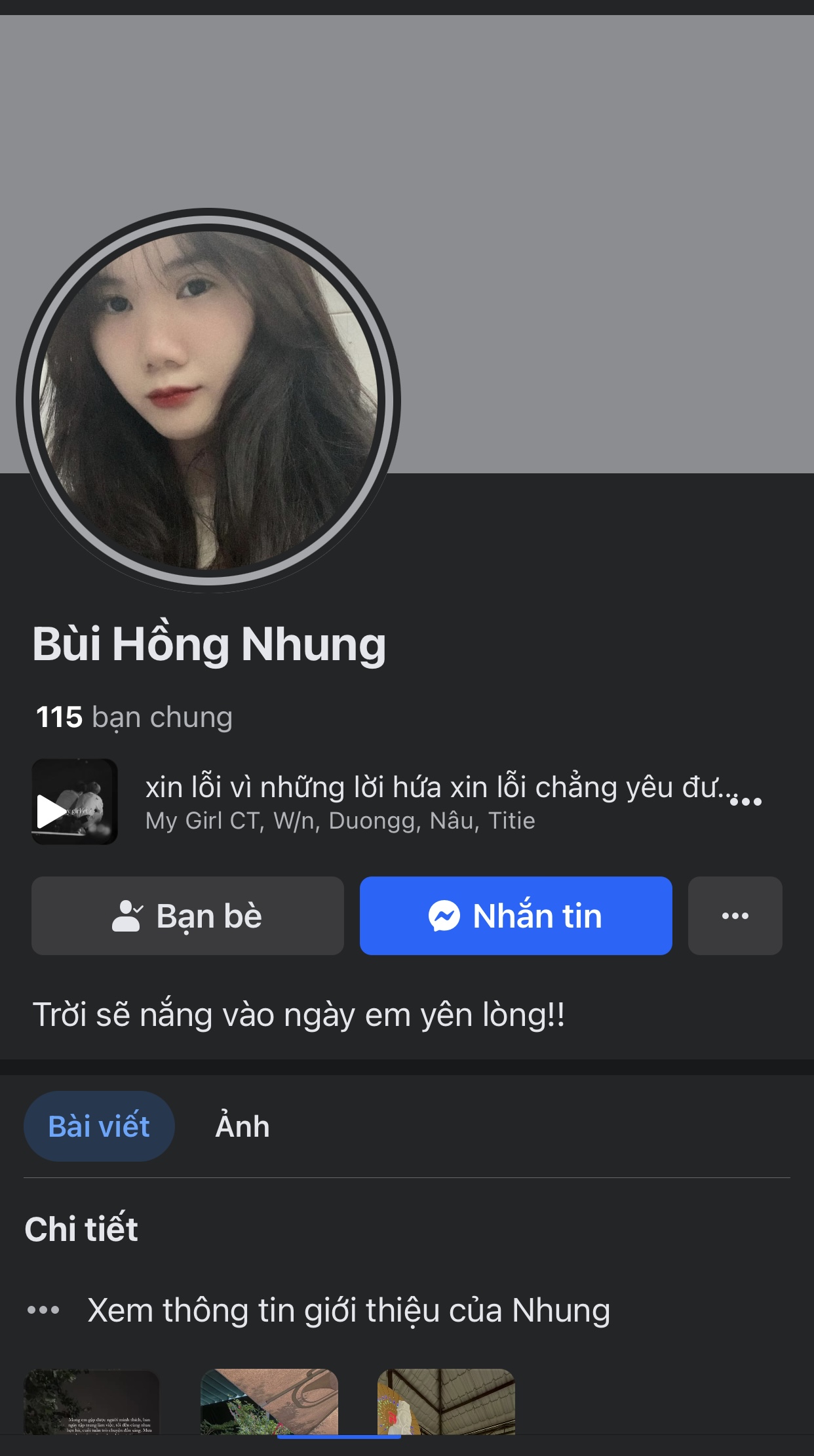Screen dimensions: 814x1456
Task: Open Bùi Hồng Nhung's profile picture
Action: point(208,400)
